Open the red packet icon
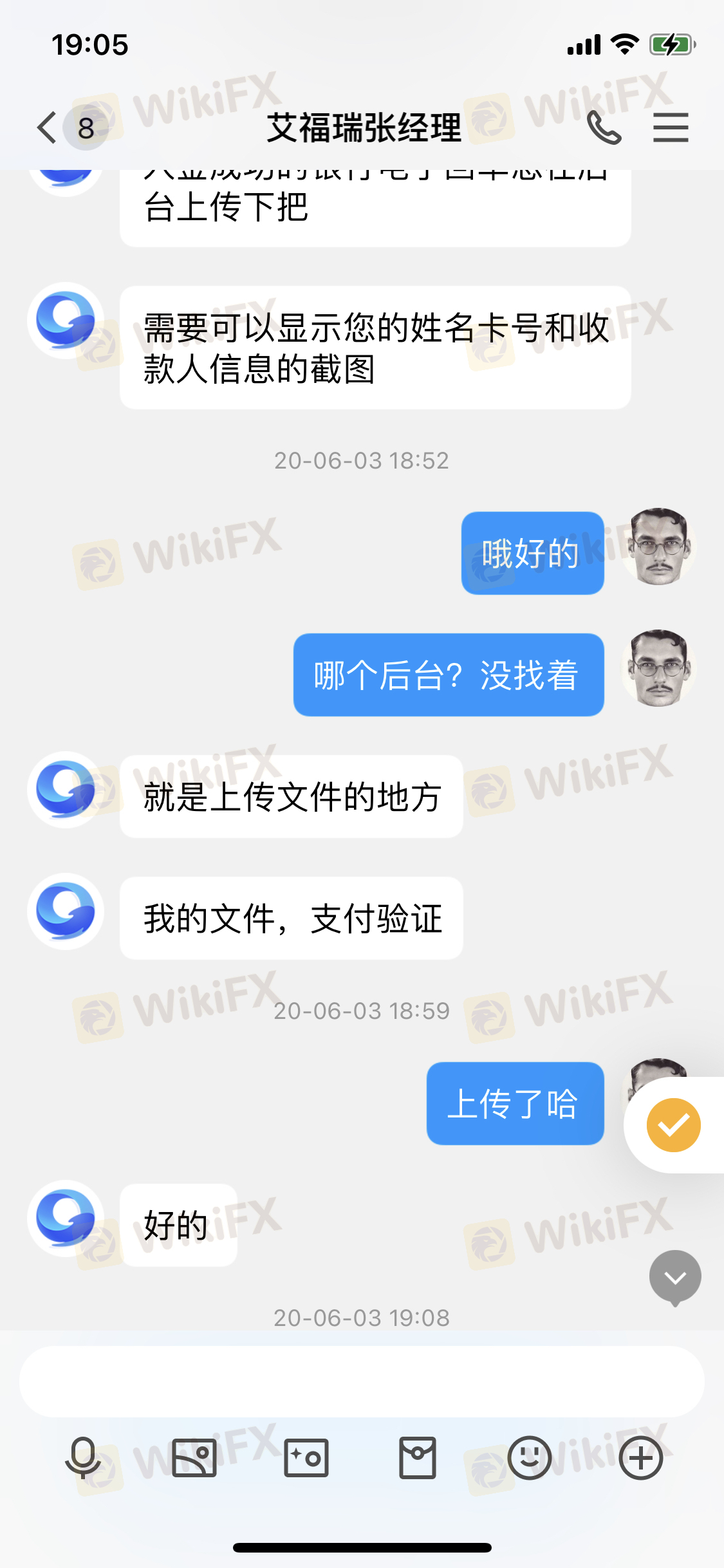The width and height of the screenshot is (724, 1568). click(x=418, y=1458)
